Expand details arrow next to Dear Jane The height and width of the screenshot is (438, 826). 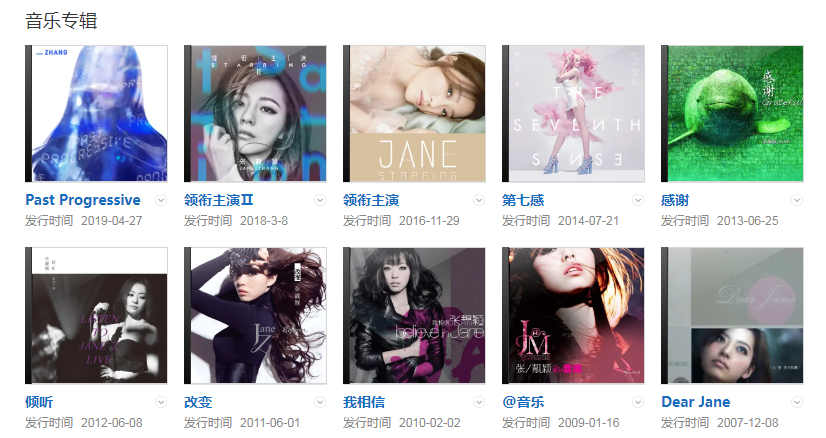pyautogui.click(x=797, y=402)
